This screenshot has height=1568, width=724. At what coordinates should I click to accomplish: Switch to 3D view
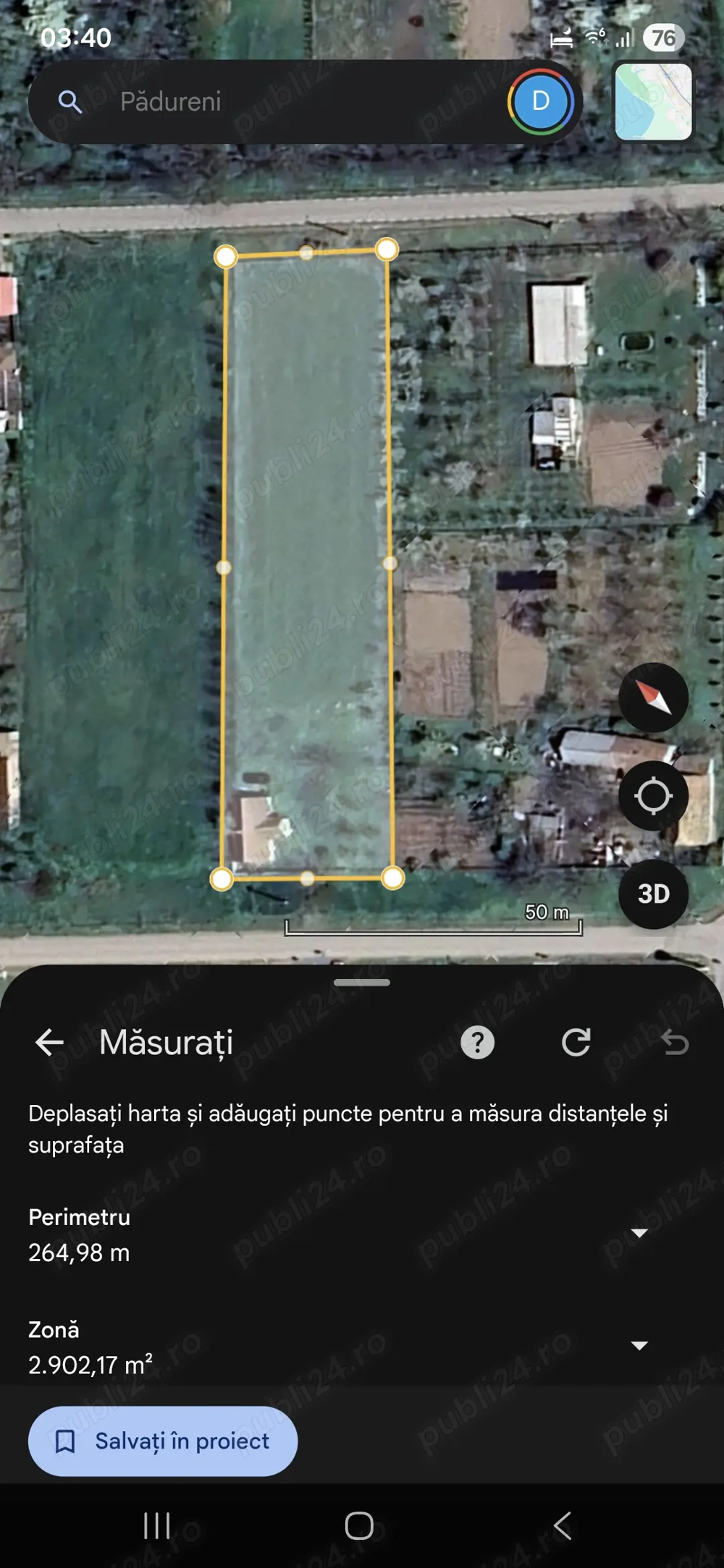653,894
